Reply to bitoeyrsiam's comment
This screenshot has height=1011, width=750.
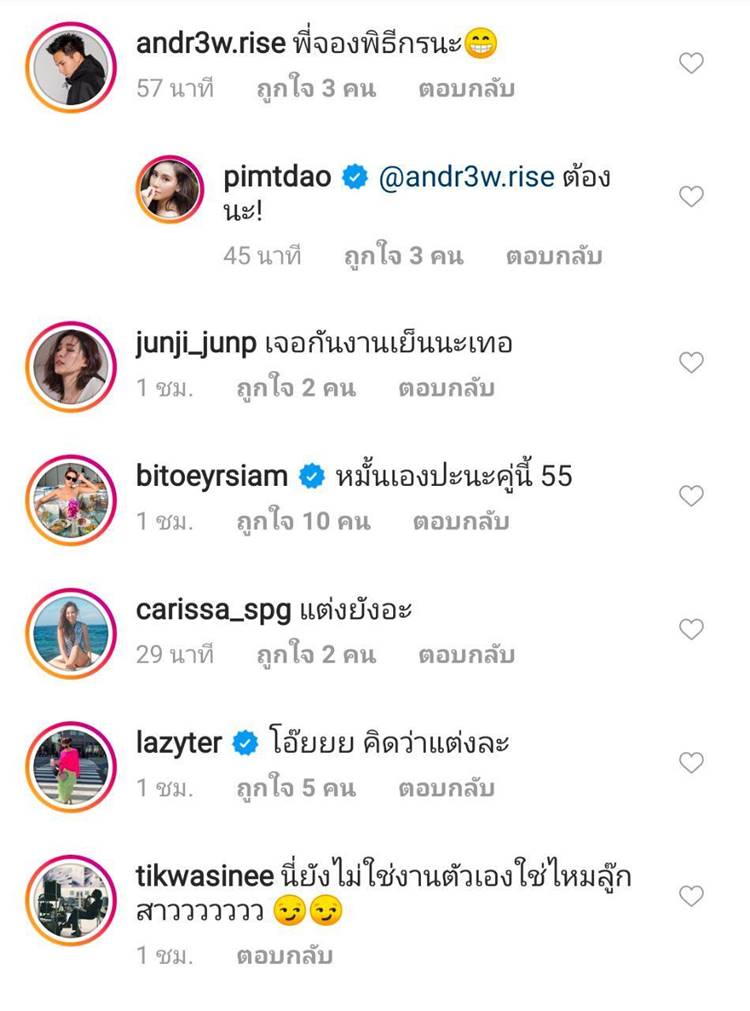(460, 522)
